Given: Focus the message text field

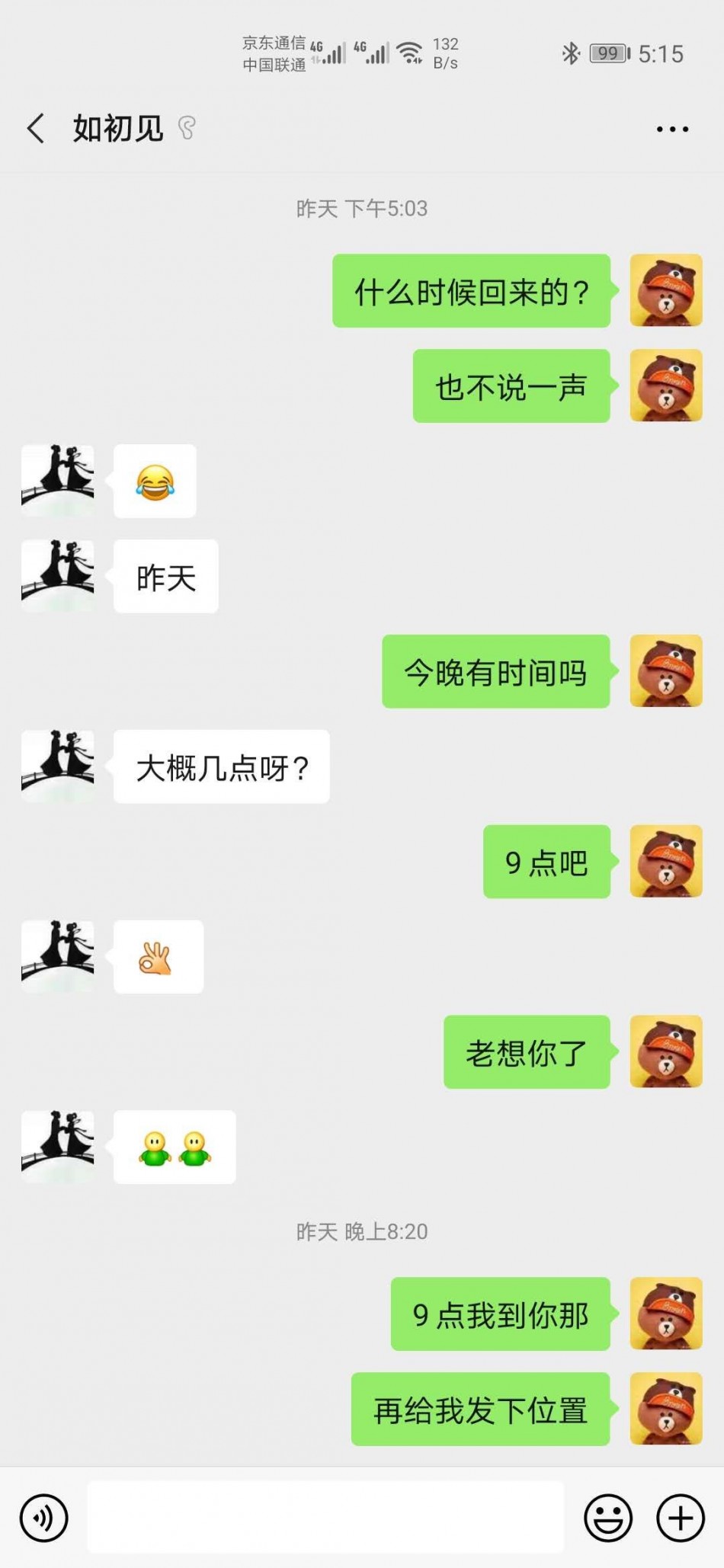Looking at the screenshot, I should pyautogui.click(x=325, y=1518).
